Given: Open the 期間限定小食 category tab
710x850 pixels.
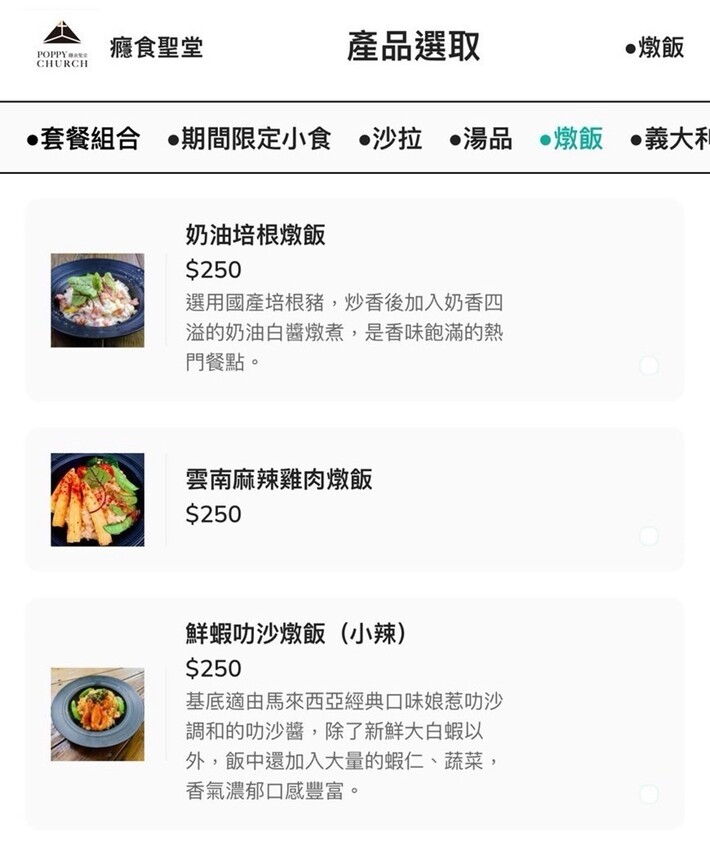Looking at the screenshot, I should click(x=249, y=139).
